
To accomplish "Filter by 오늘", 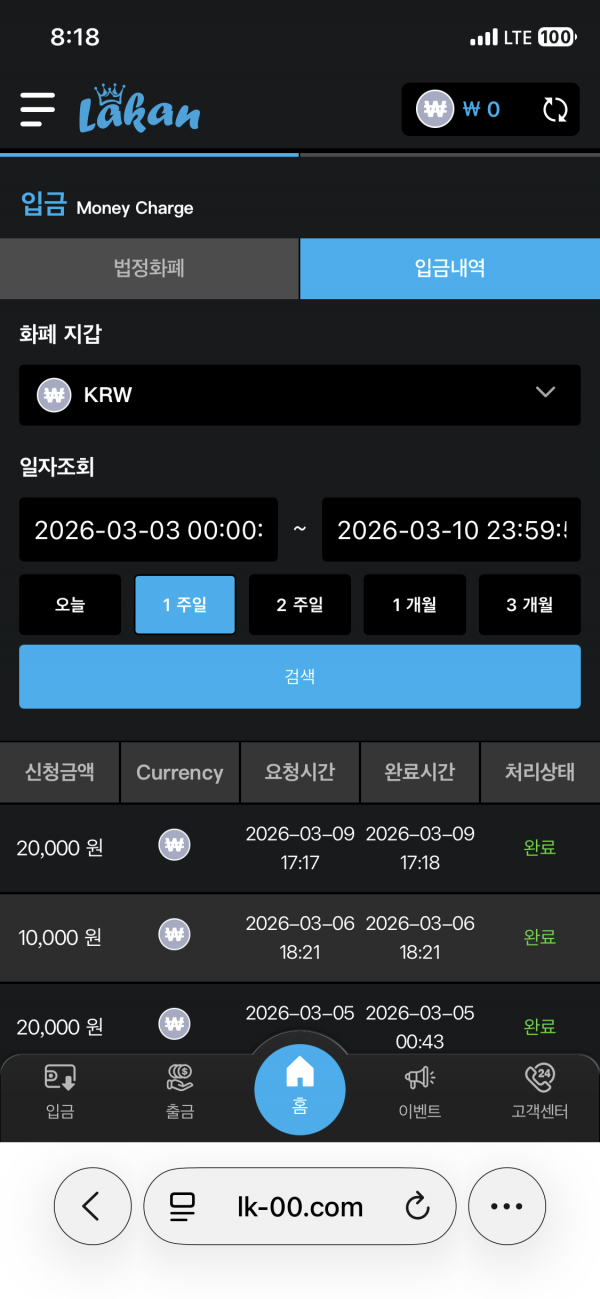I will [x=70, y=605].
